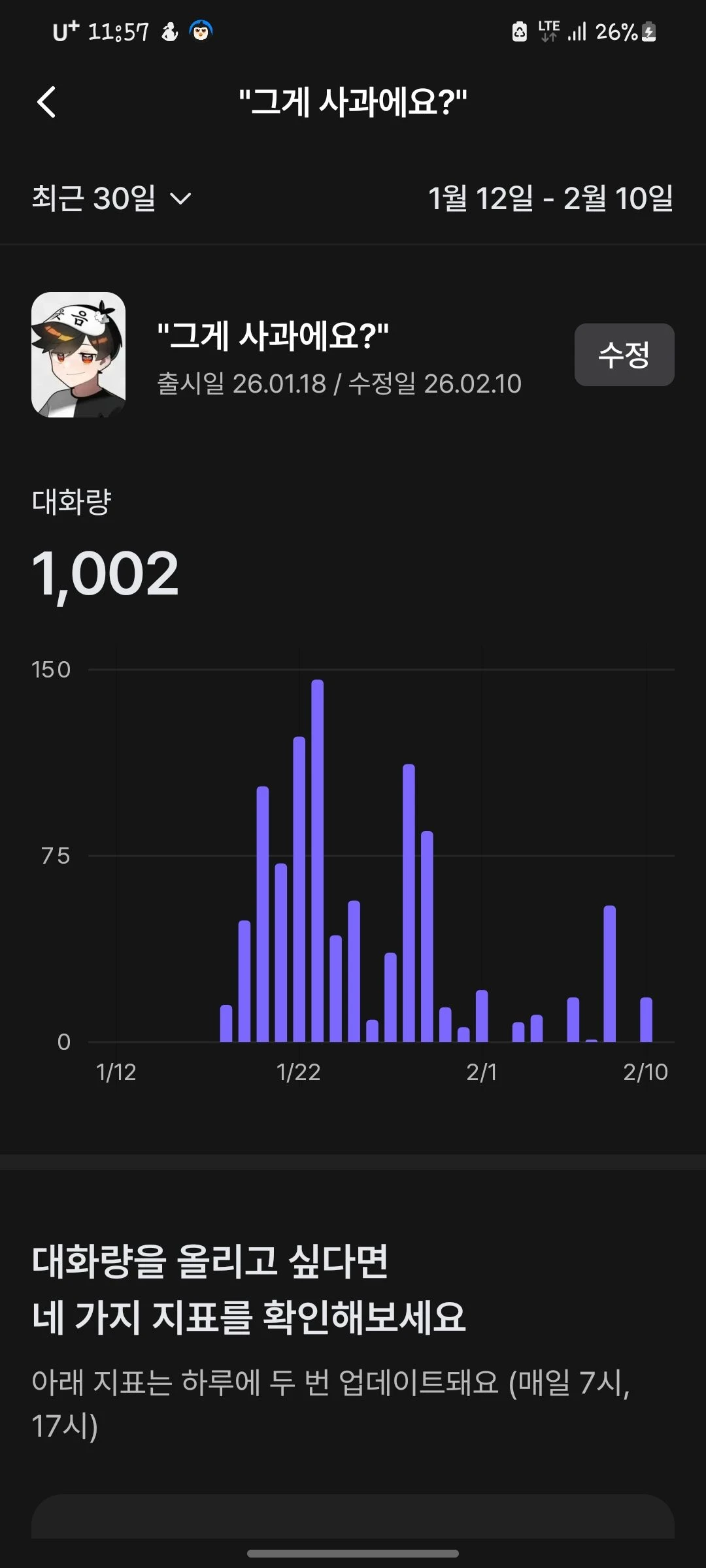Select the last bar at 2/10
706x1568 pixels.
[x=646, y=1019]
